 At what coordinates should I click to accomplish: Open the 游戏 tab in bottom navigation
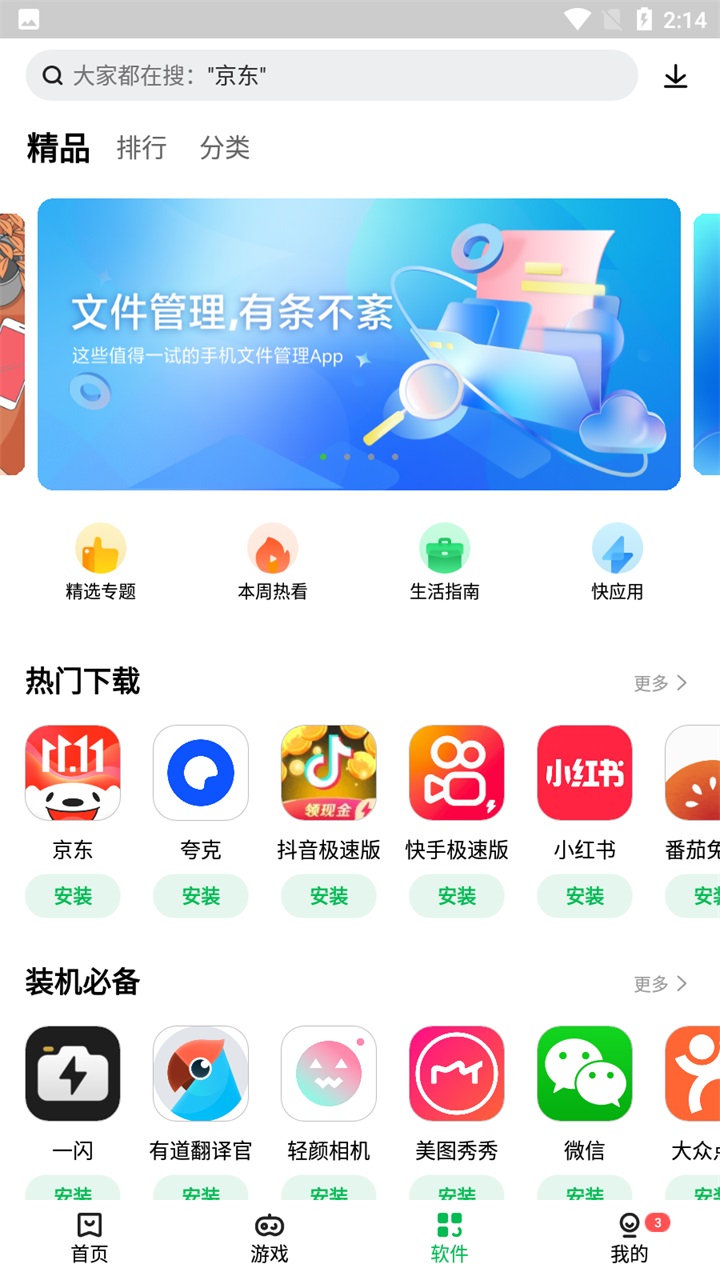[x=269, y=1240]
